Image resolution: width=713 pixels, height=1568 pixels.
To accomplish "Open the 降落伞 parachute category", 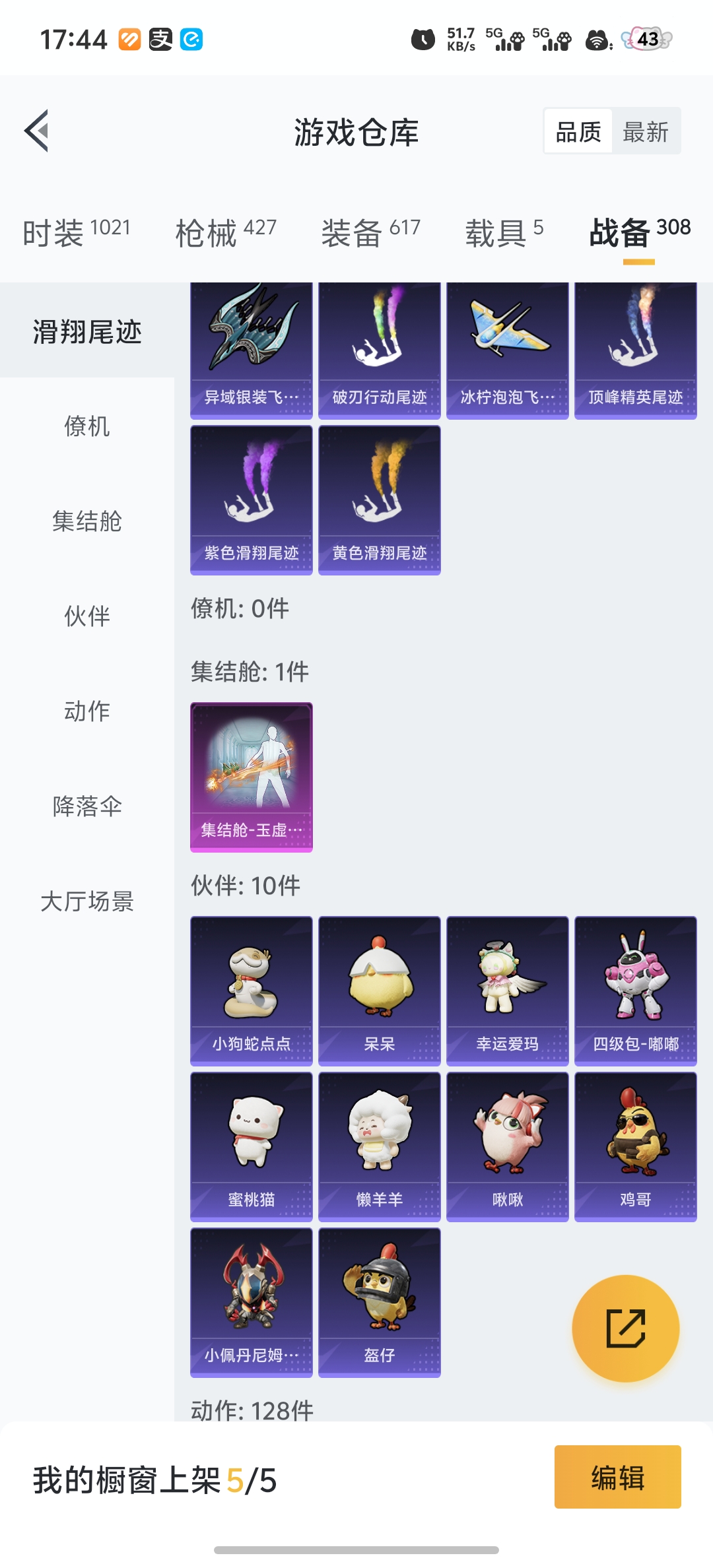I will point(88,806).
